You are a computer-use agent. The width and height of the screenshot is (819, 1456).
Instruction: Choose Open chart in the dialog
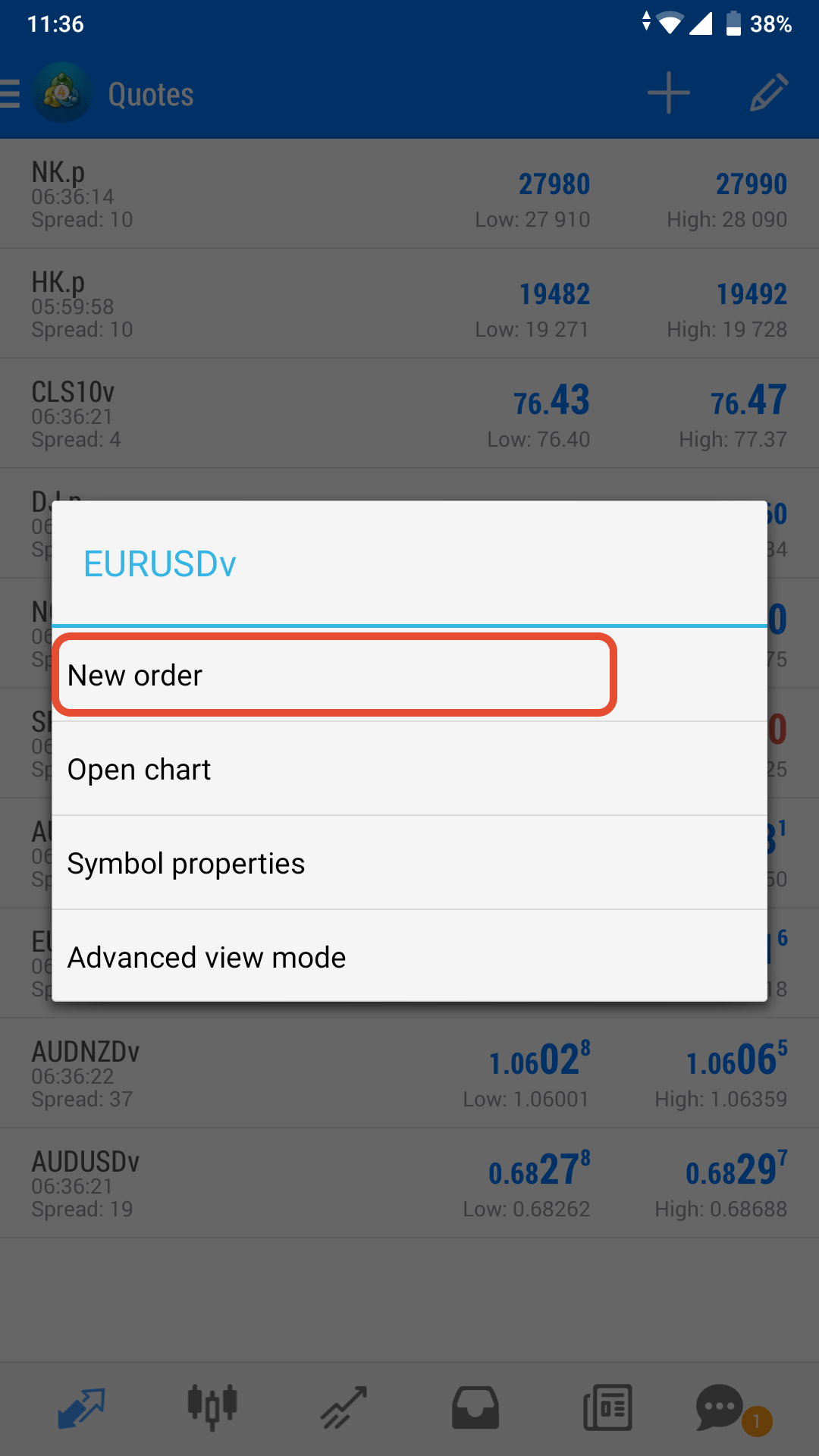(x=409, y=769)
